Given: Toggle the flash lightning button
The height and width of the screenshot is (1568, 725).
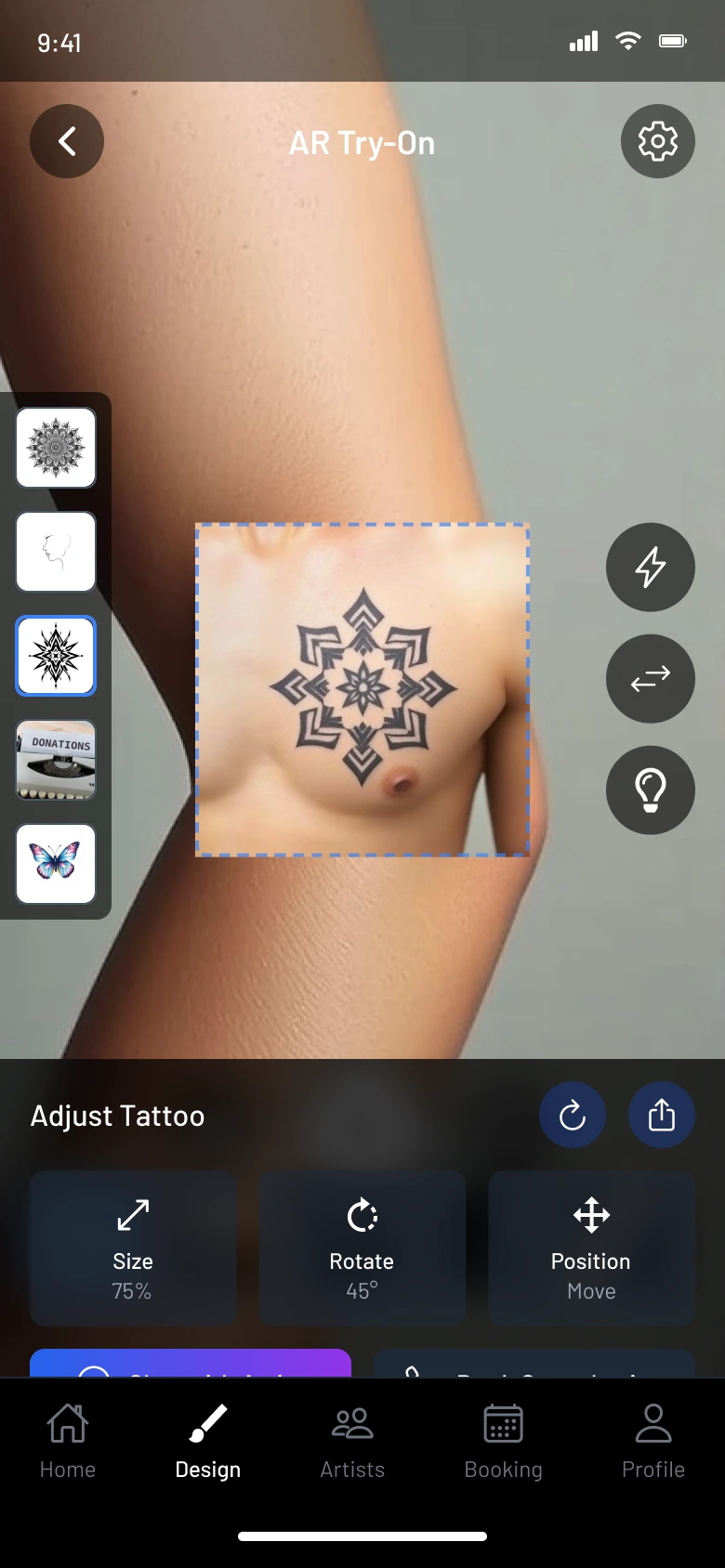Looking at the screenshot, I should [x=650, y=567].
